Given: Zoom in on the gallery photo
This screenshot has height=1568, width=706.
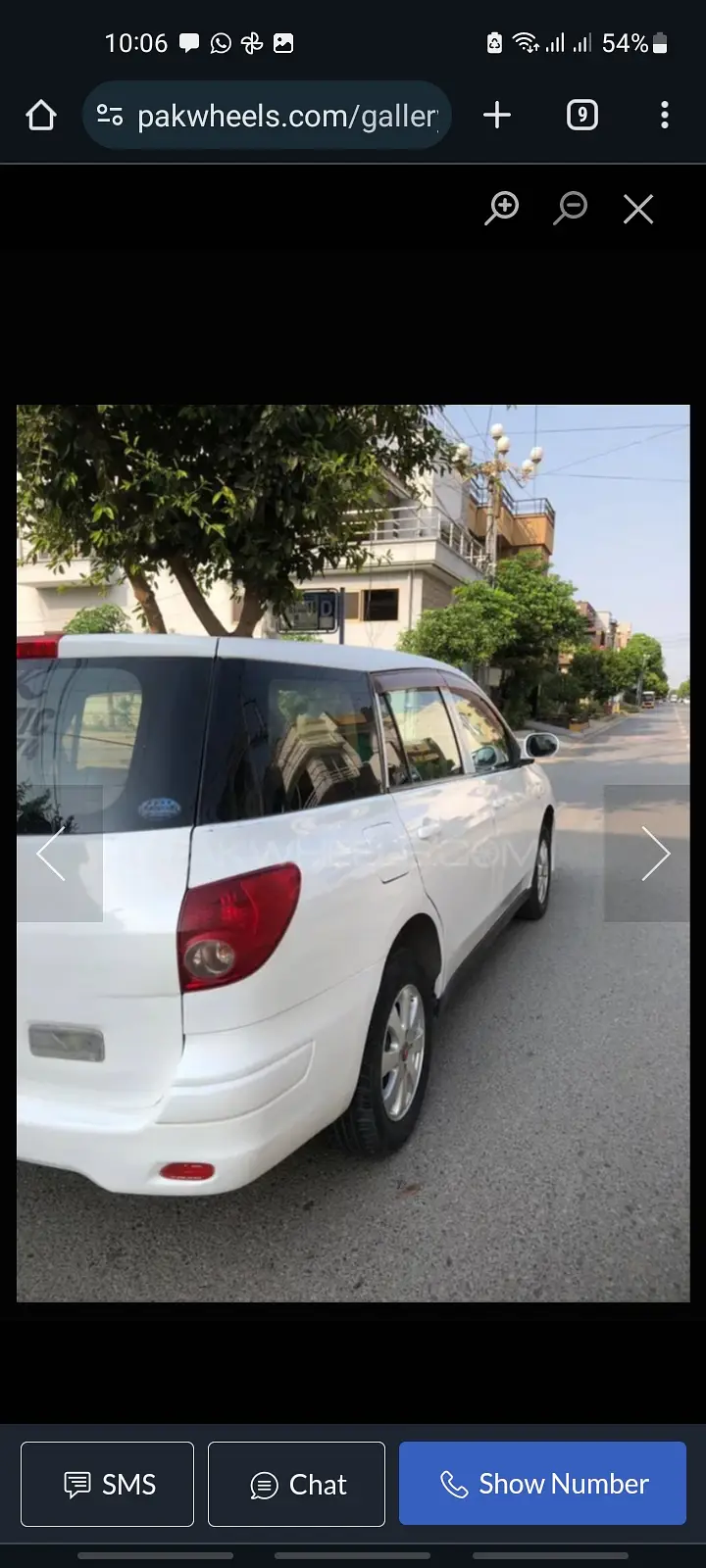Looking at the screenshot, I should (502, 208).
